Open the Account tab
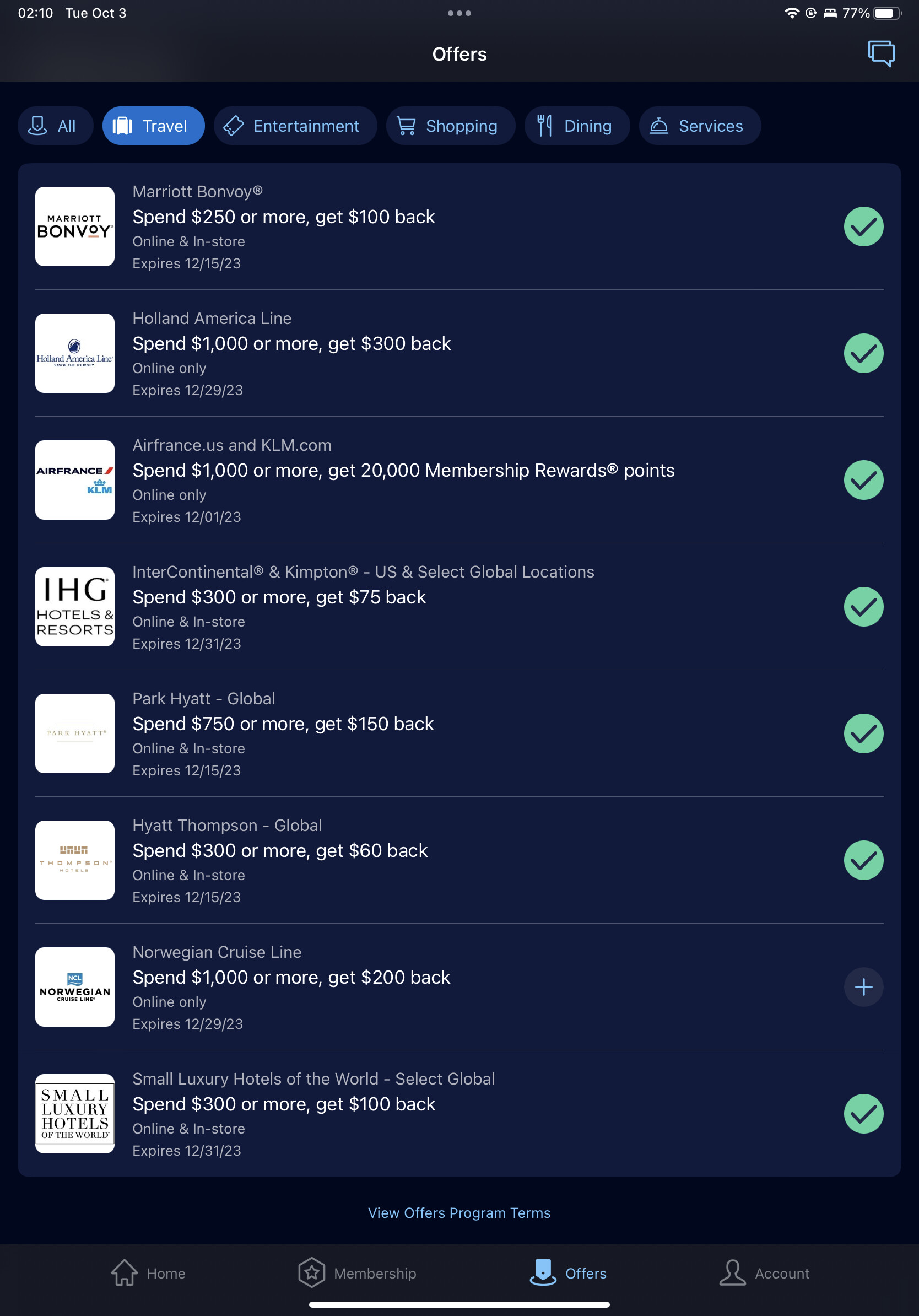The image size is (919, 1316). (x=764, y=1273)
